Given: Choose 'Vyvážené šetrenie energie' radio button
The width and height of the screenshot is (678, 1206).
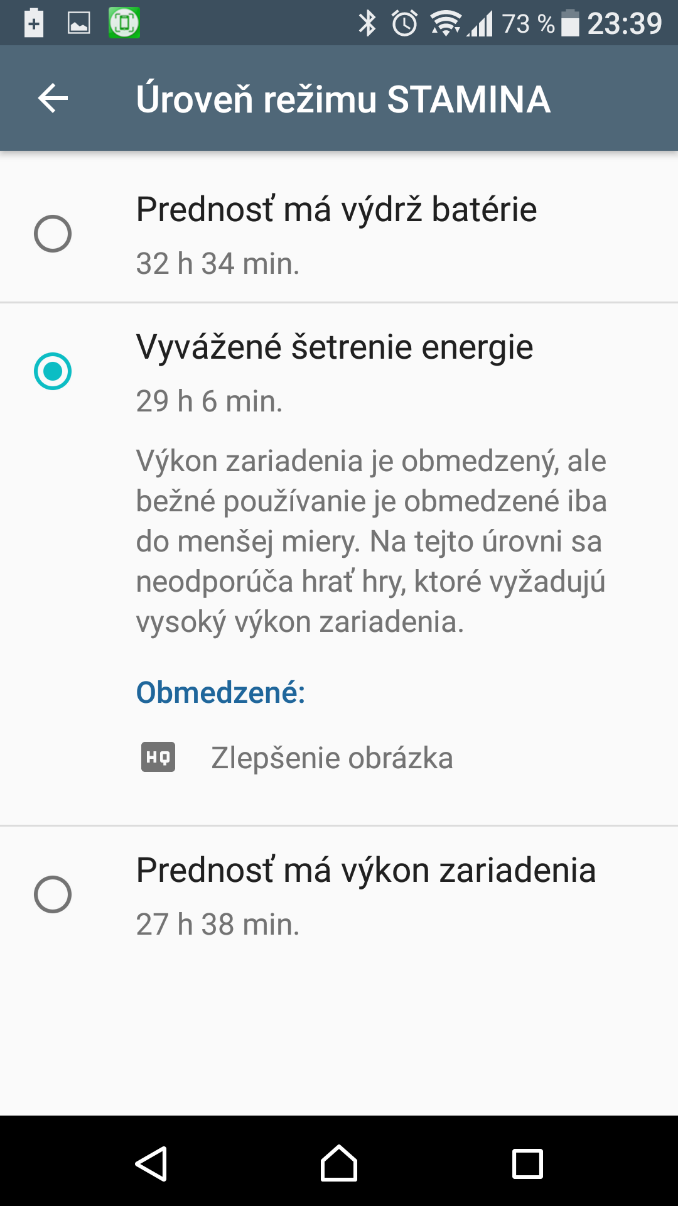Looking at the screenshot, I should 53,372.
